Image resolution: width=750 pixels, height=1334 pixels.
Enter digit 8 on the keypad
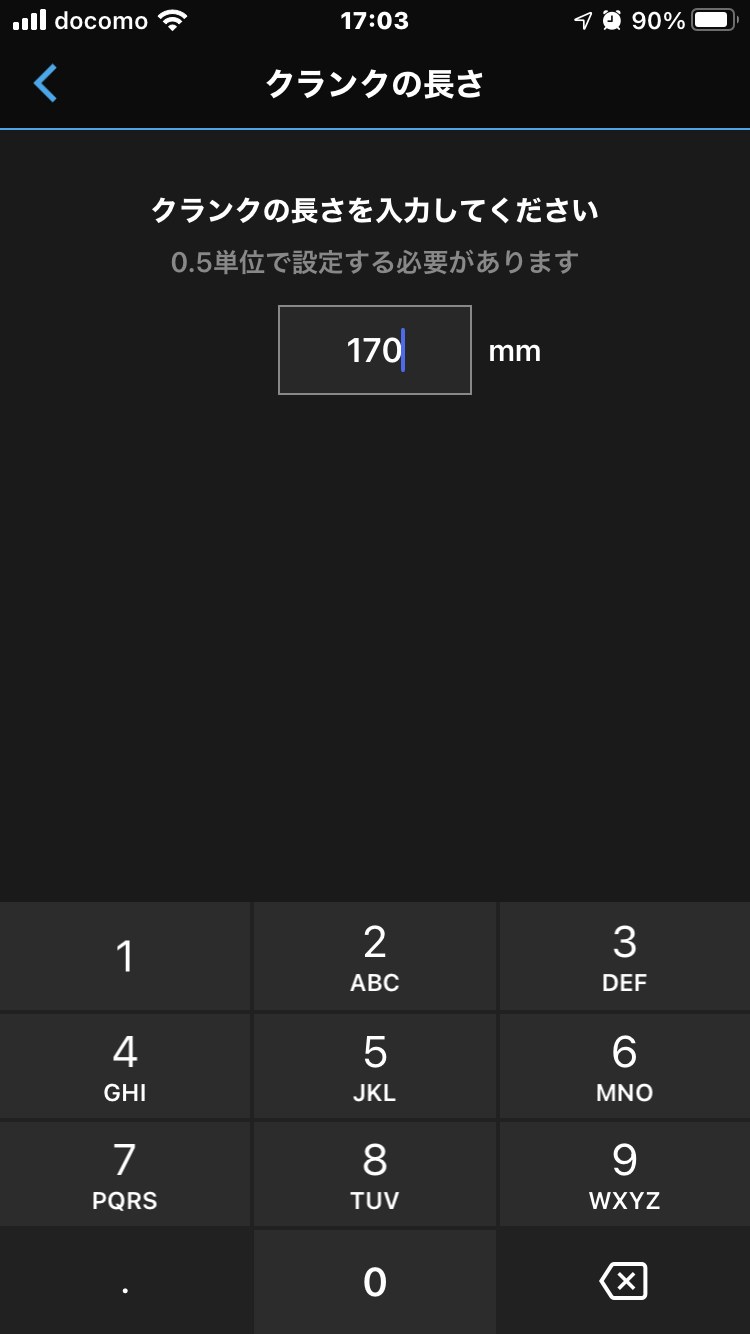(x=374, y=1174)
